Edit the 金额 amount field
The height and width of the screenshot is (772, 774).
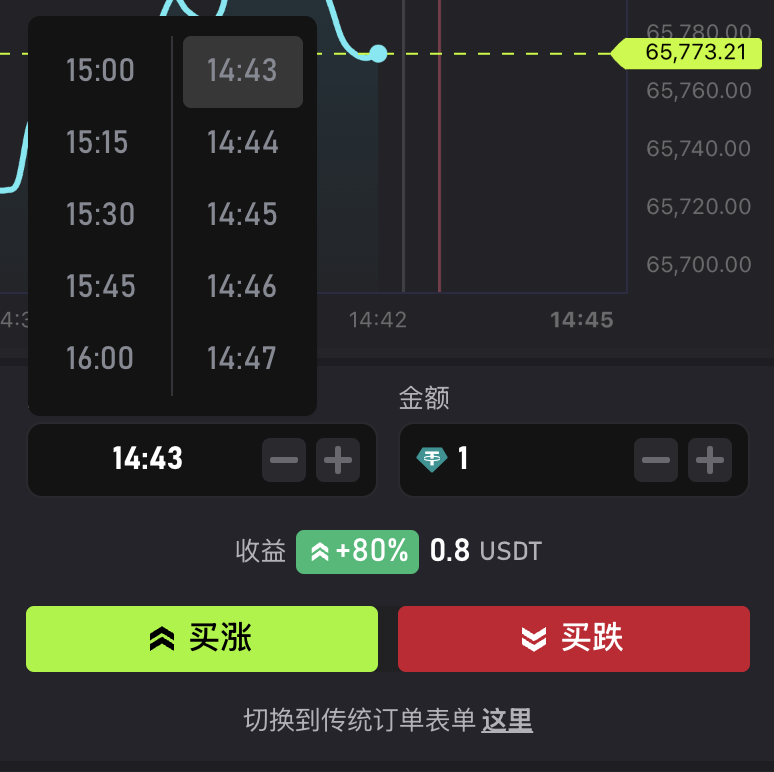pos(530,460)
